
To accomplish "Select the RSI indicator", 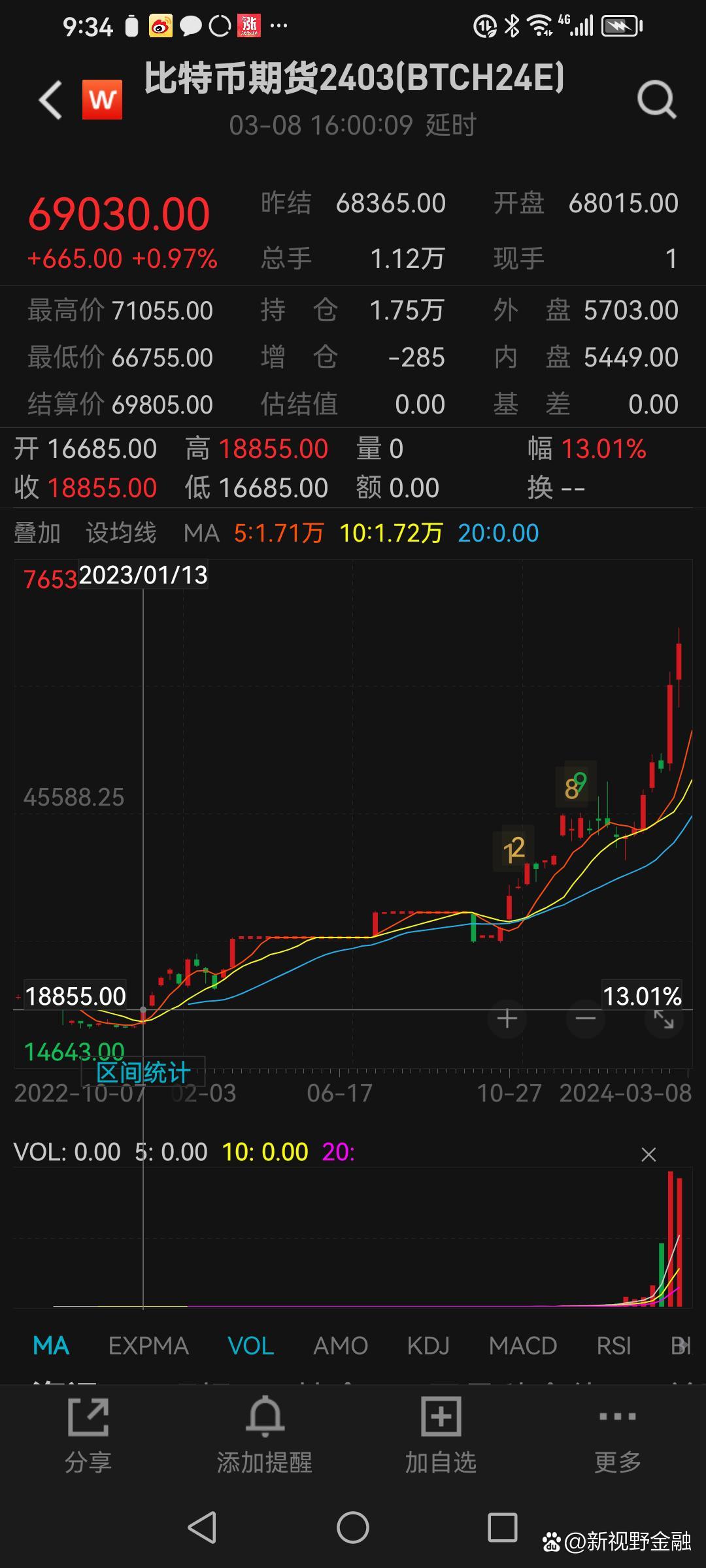I will tap(613, 1346).
